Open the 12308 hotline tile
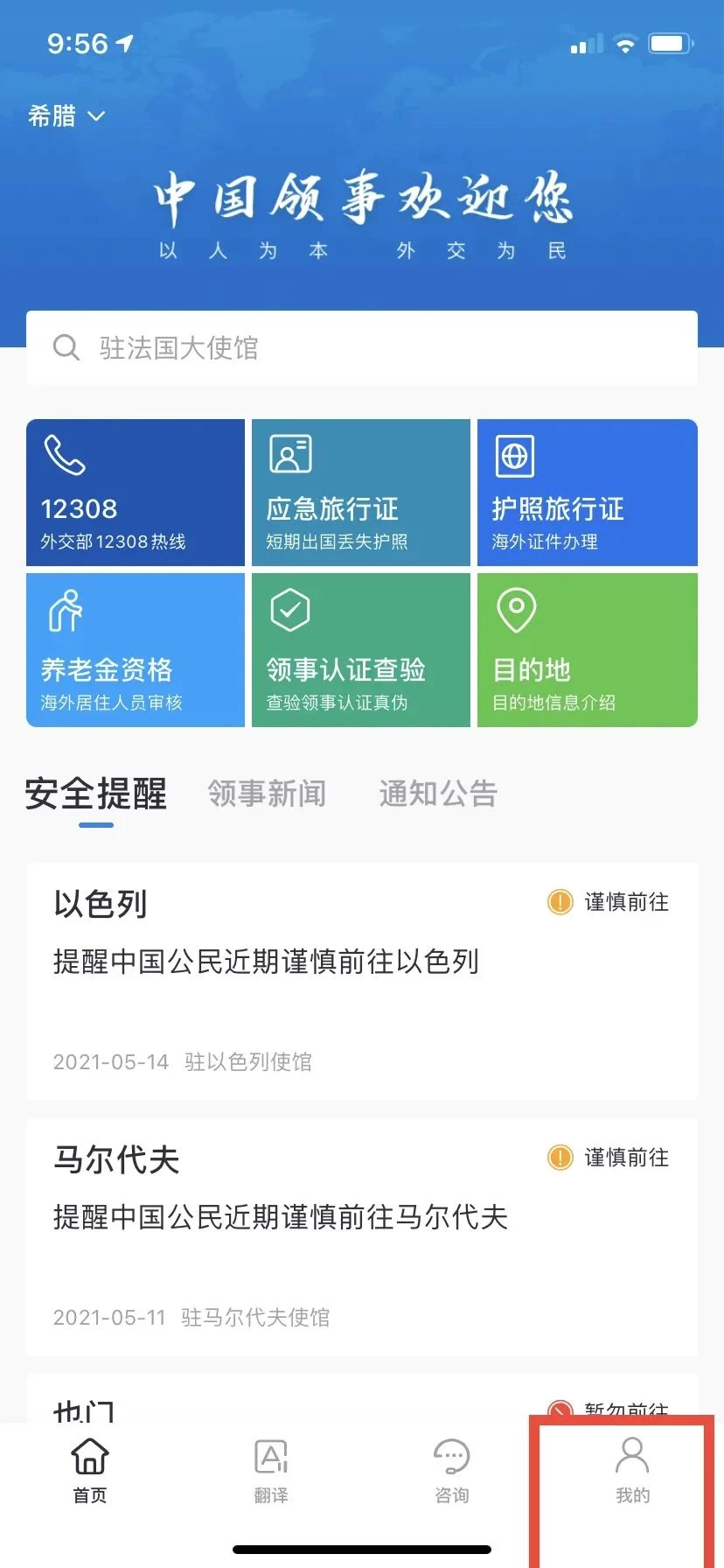This screenshot has height=1568, width=724. point(136,493)
